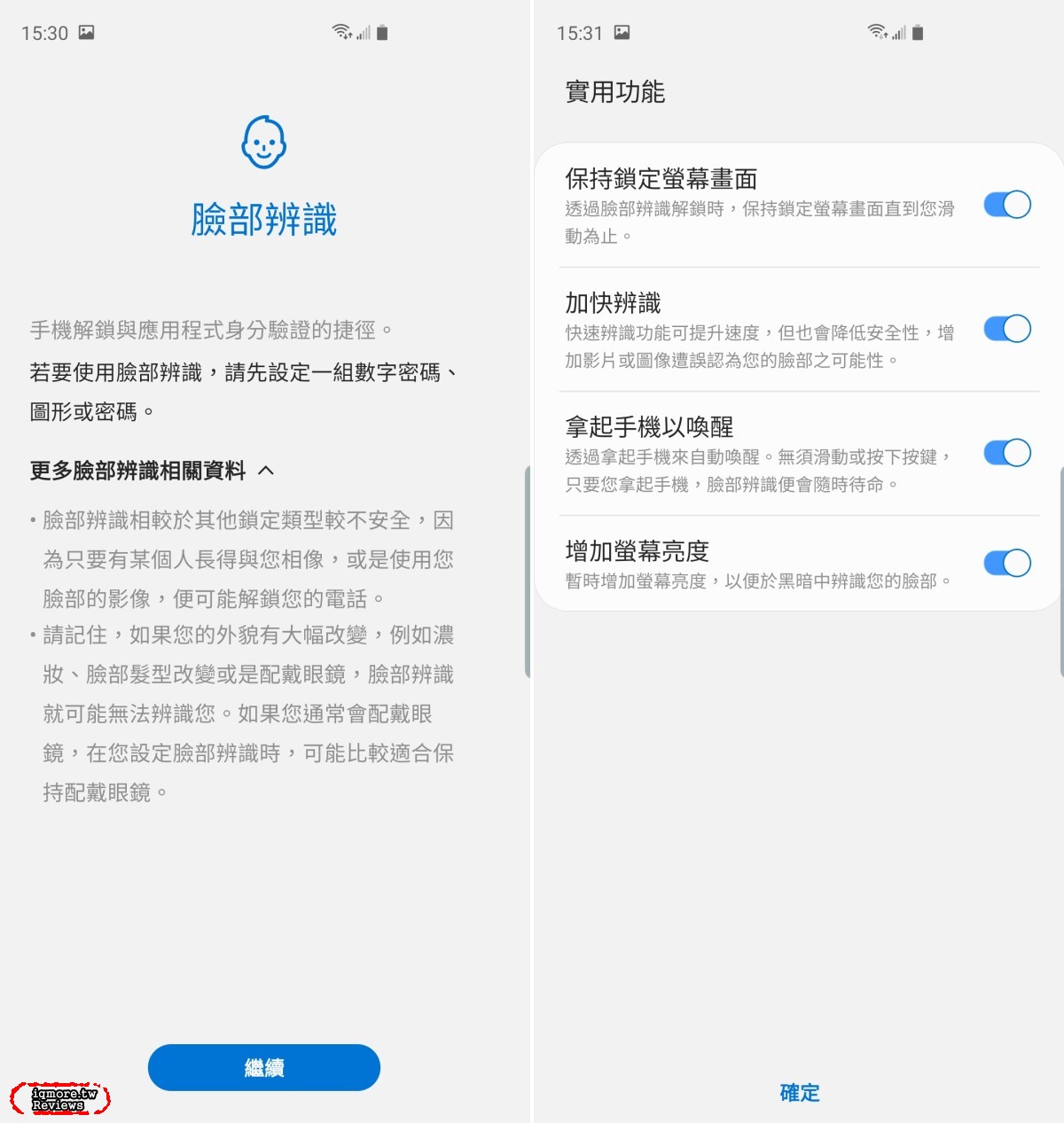The width and height of the screenshot is (1064, 1123).
Task: Confirm with the 確定 button
Action: point(799,1093)
